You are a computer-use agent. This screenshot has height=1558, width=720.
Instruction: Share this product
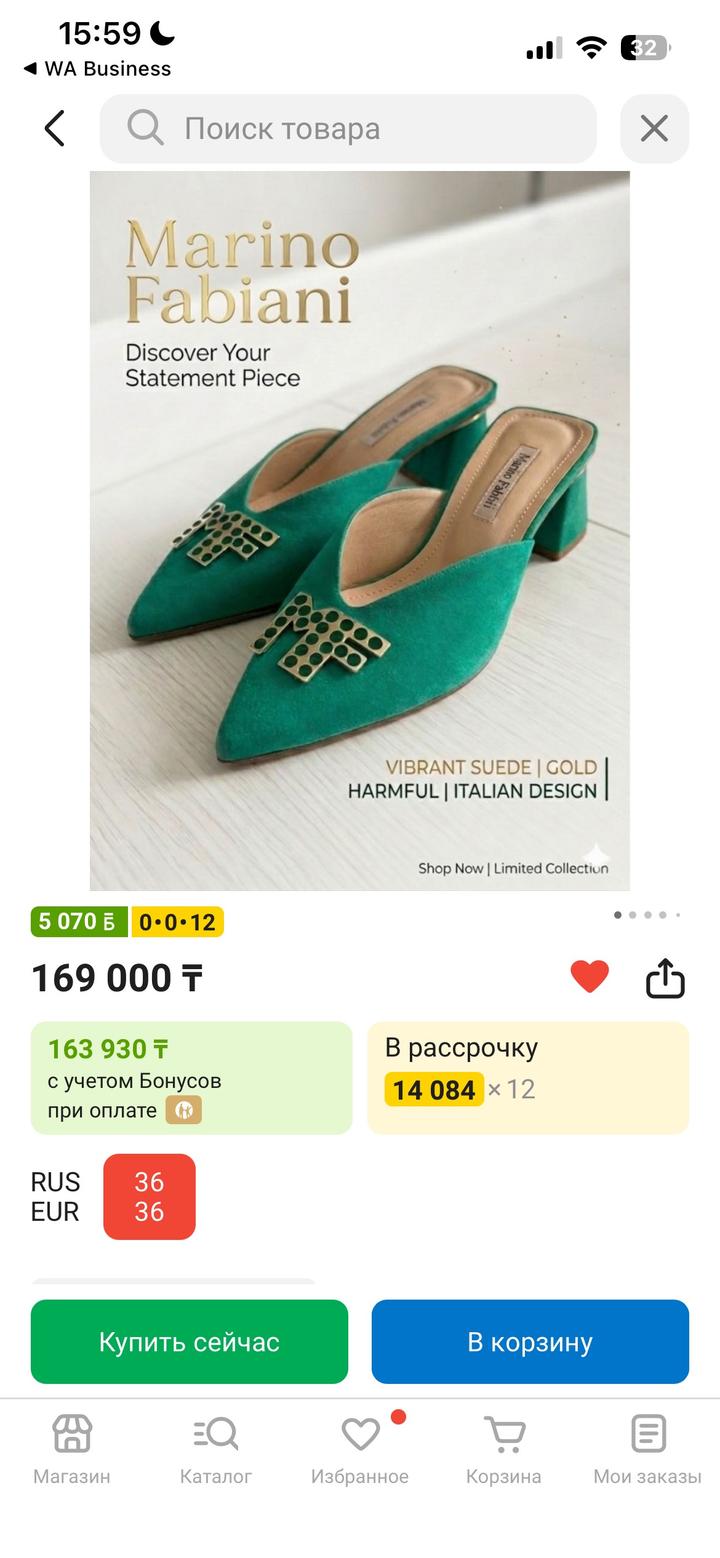665,978
